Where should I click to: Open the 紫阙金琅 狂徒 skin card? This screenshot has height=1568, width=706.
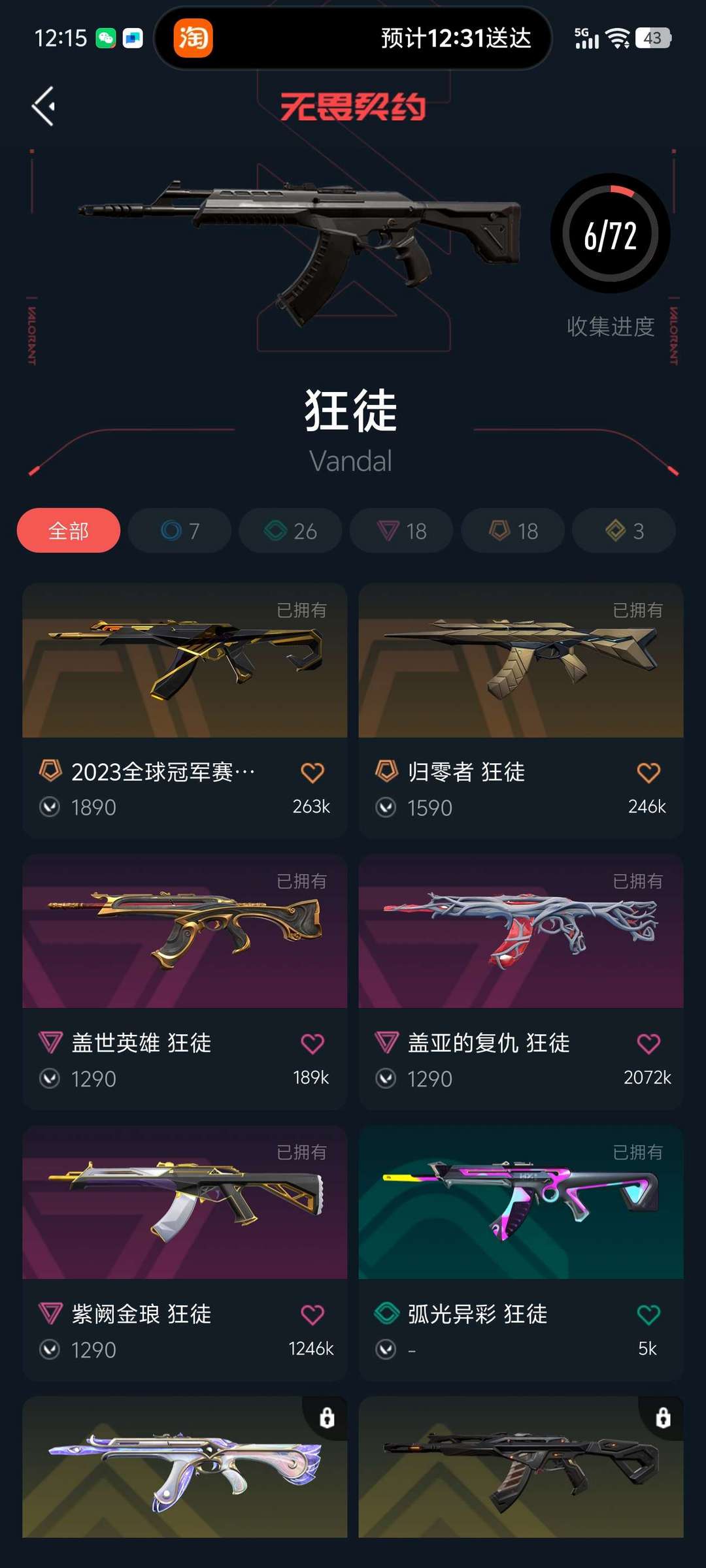pos(185,1253)
